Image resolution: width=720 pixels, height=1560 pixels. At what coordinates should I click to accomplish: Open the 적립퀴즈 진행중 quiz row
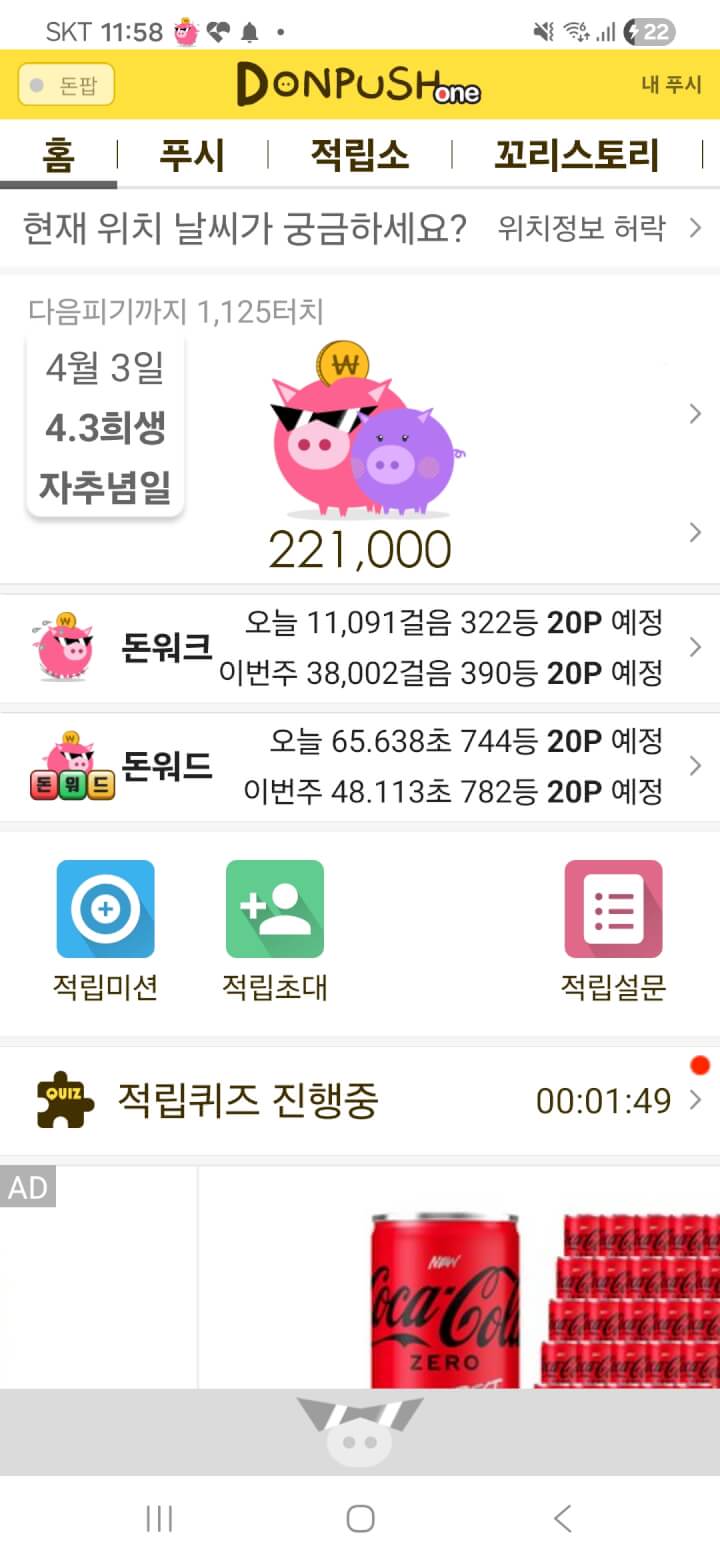(360, 1101)
